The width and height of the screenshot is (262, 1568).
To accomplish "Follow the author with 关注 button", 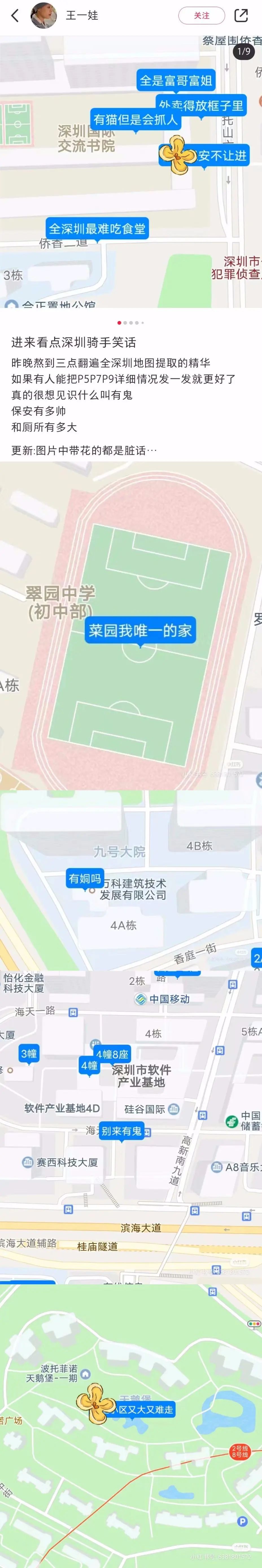I will (201, 15).
